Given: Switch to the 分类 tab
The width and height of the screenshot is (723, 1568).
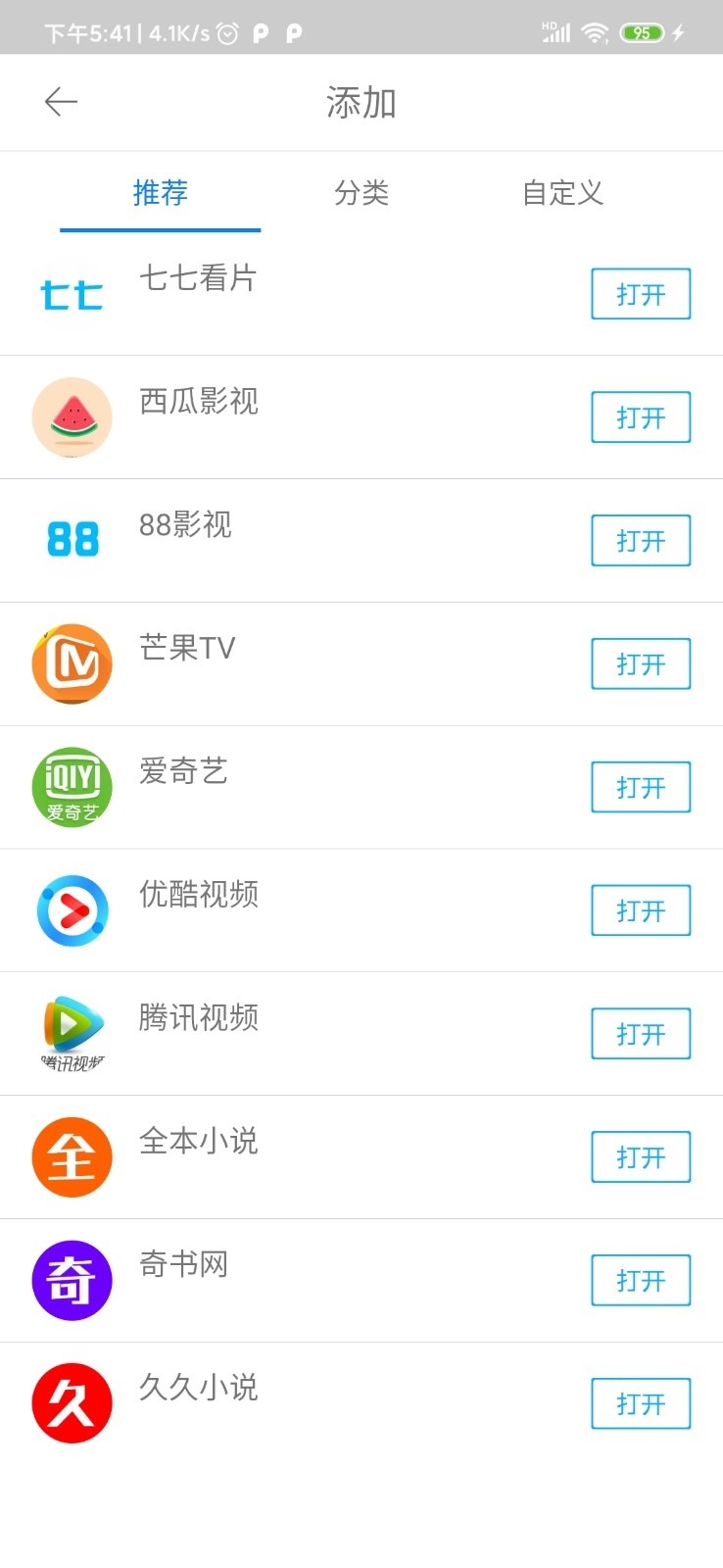Looking at the screenshot, I should click(x=361, y=193).
